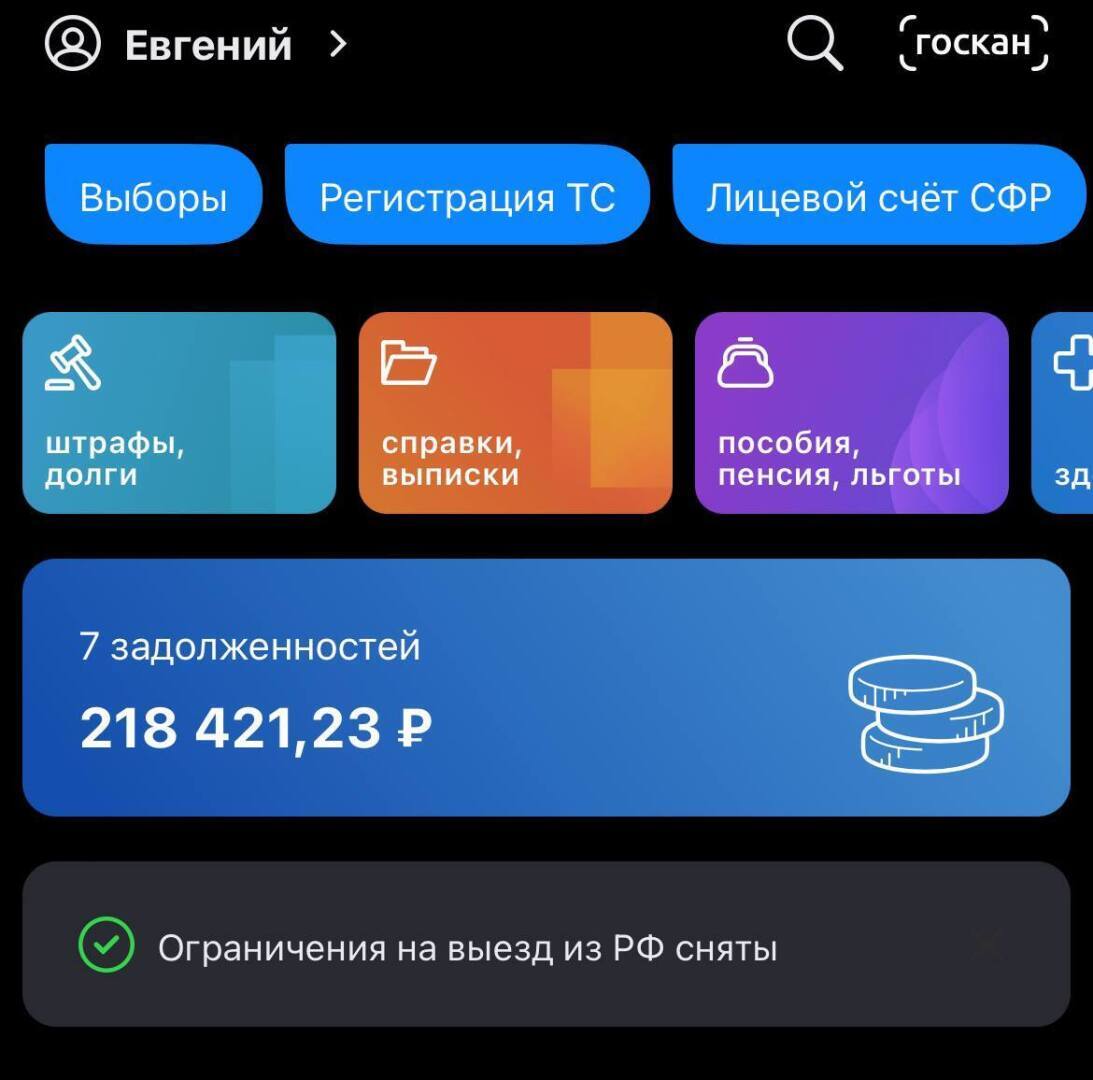The image size is (1093, 1080).
Task: Open пособия, пенсия, льготы category
Action: [851, 413]
